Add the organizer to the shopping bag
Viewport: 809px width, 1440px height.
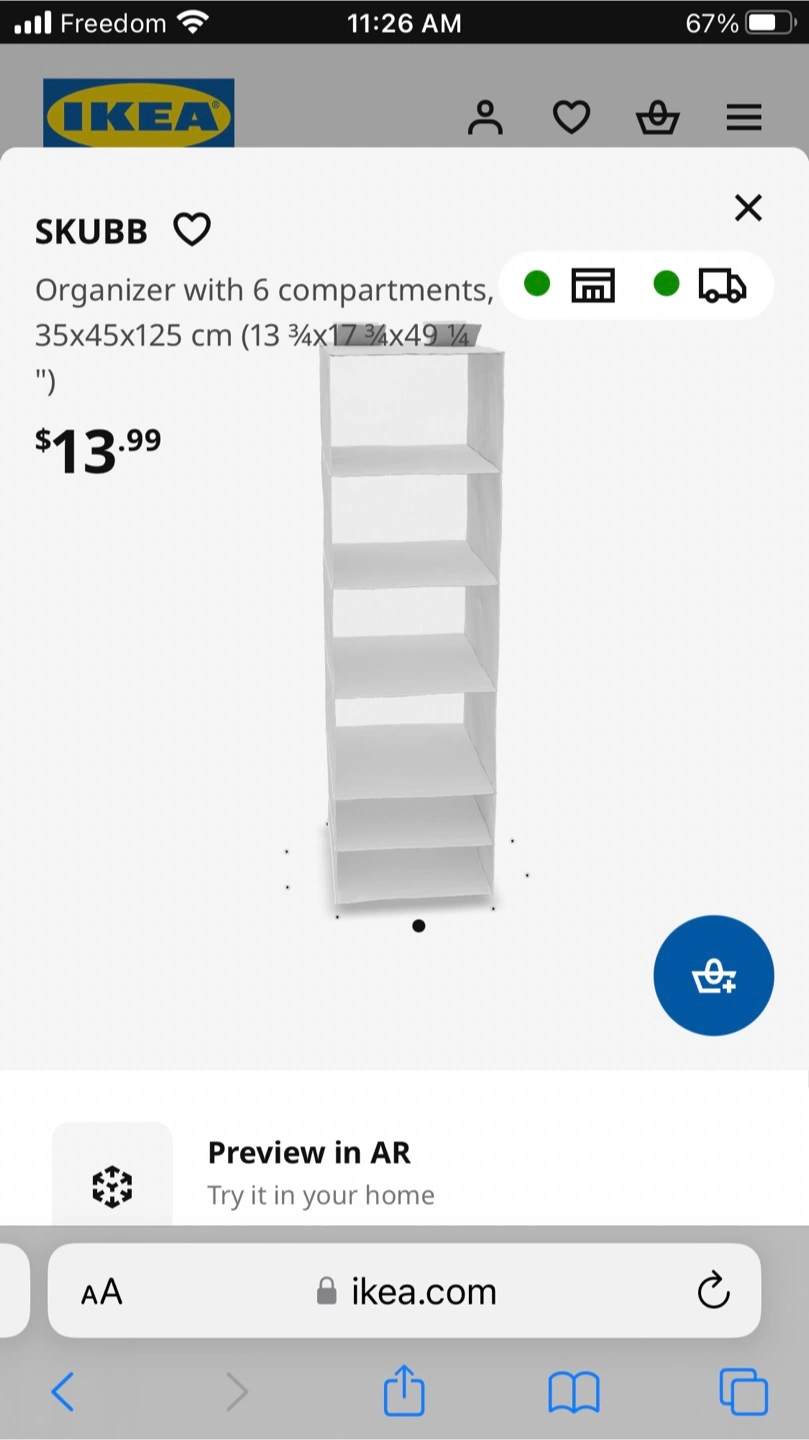point(714,976)
